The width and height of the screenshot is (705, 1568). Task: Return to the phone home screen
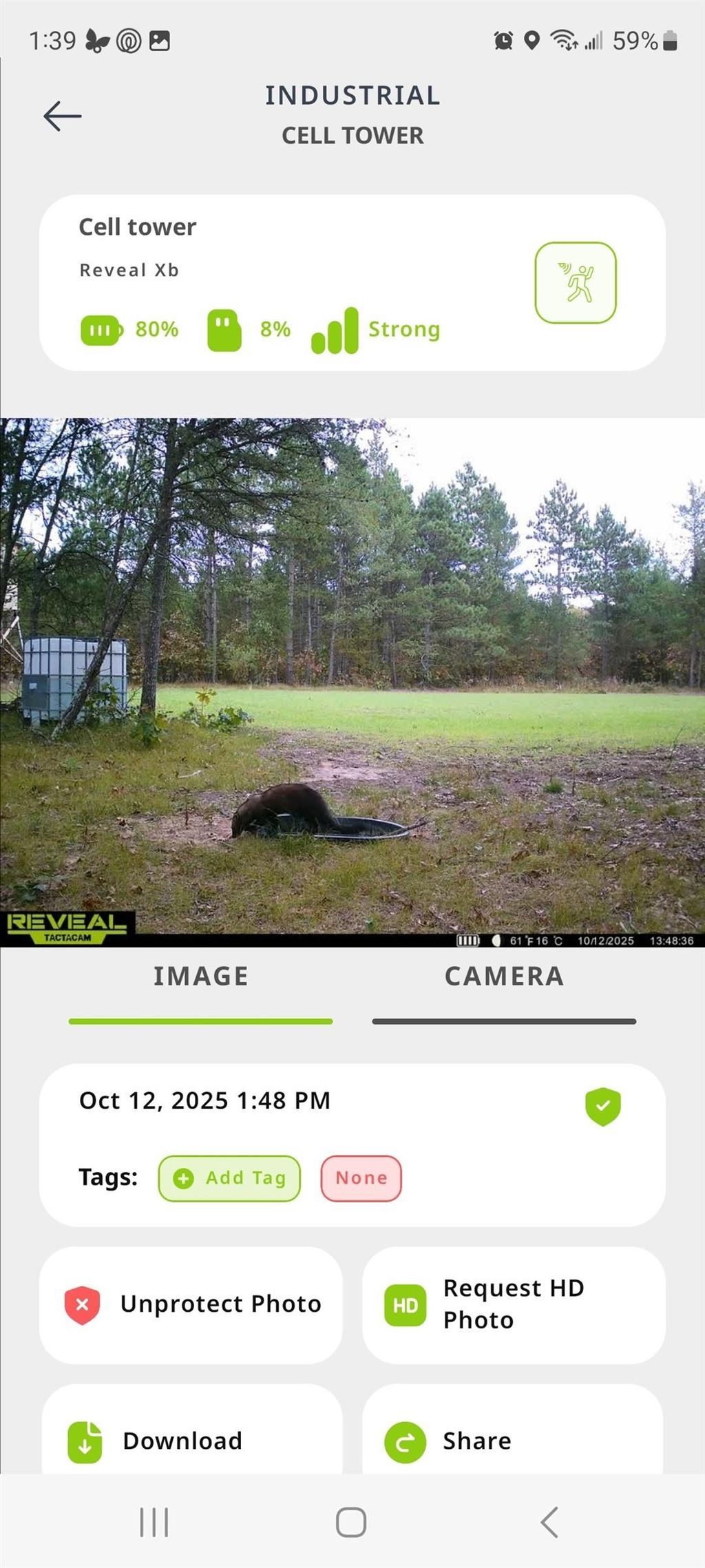click(351, 1522)
